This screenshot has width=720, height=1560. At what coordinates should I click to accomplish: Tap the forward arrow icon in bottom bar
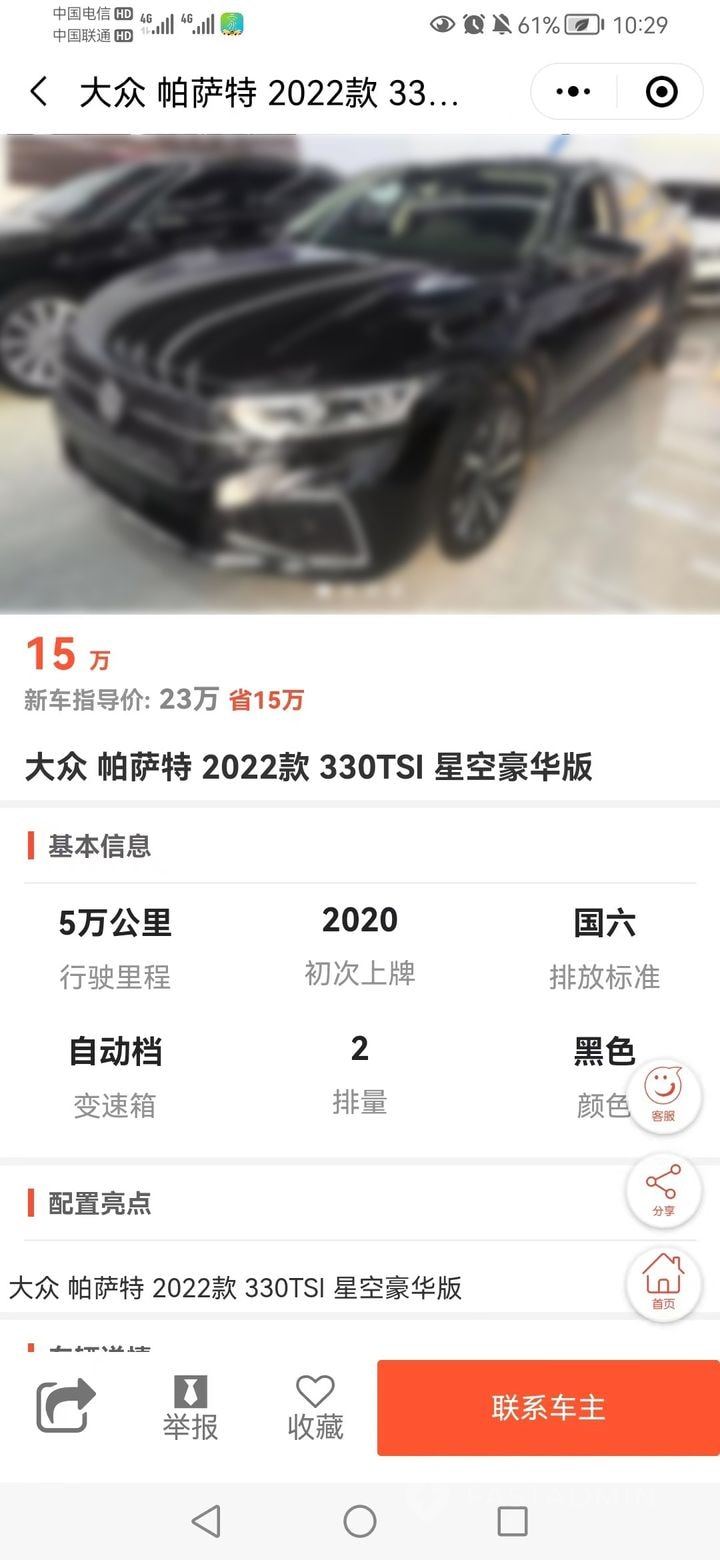coord(66,1406)
